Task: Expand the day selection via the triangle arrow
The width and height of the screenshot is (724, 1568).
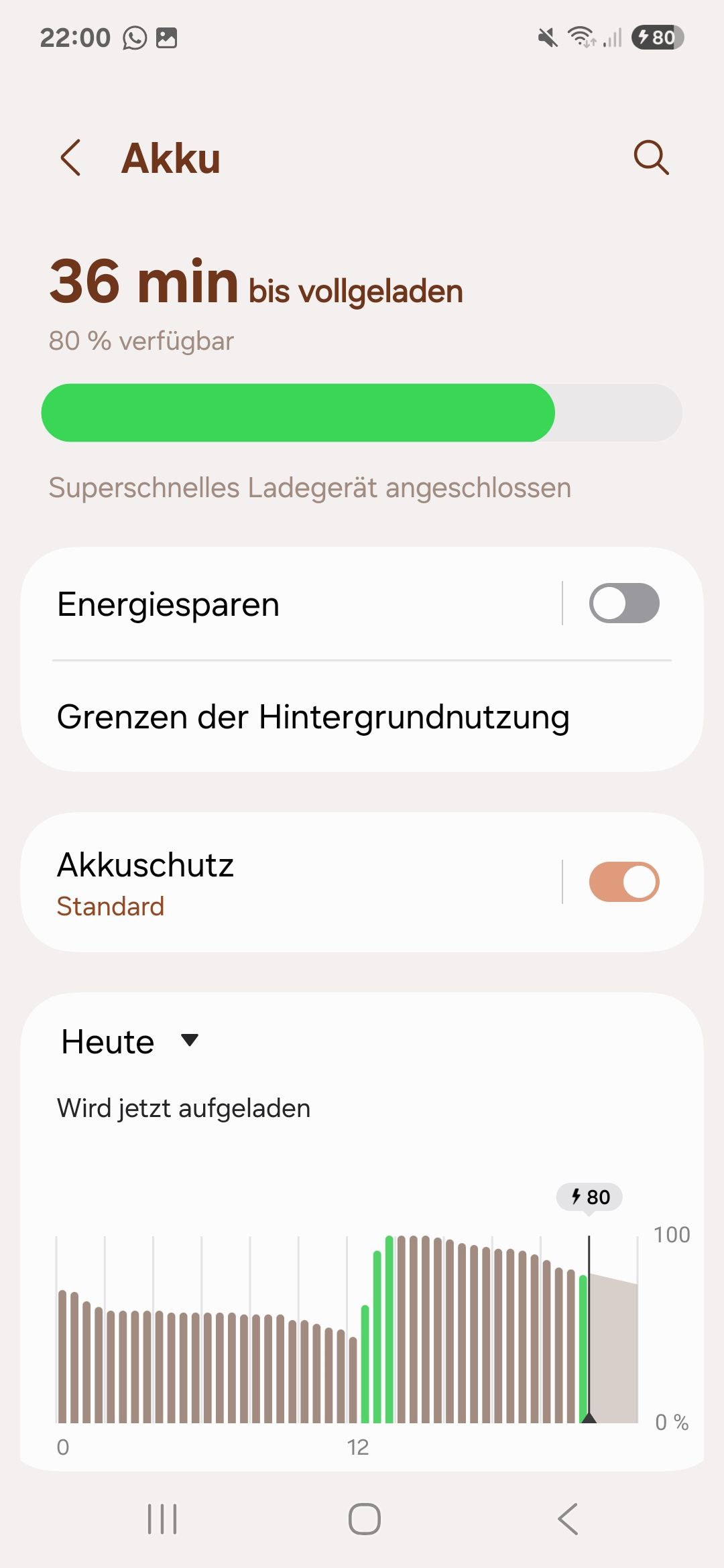Action: click(190, 1041)
